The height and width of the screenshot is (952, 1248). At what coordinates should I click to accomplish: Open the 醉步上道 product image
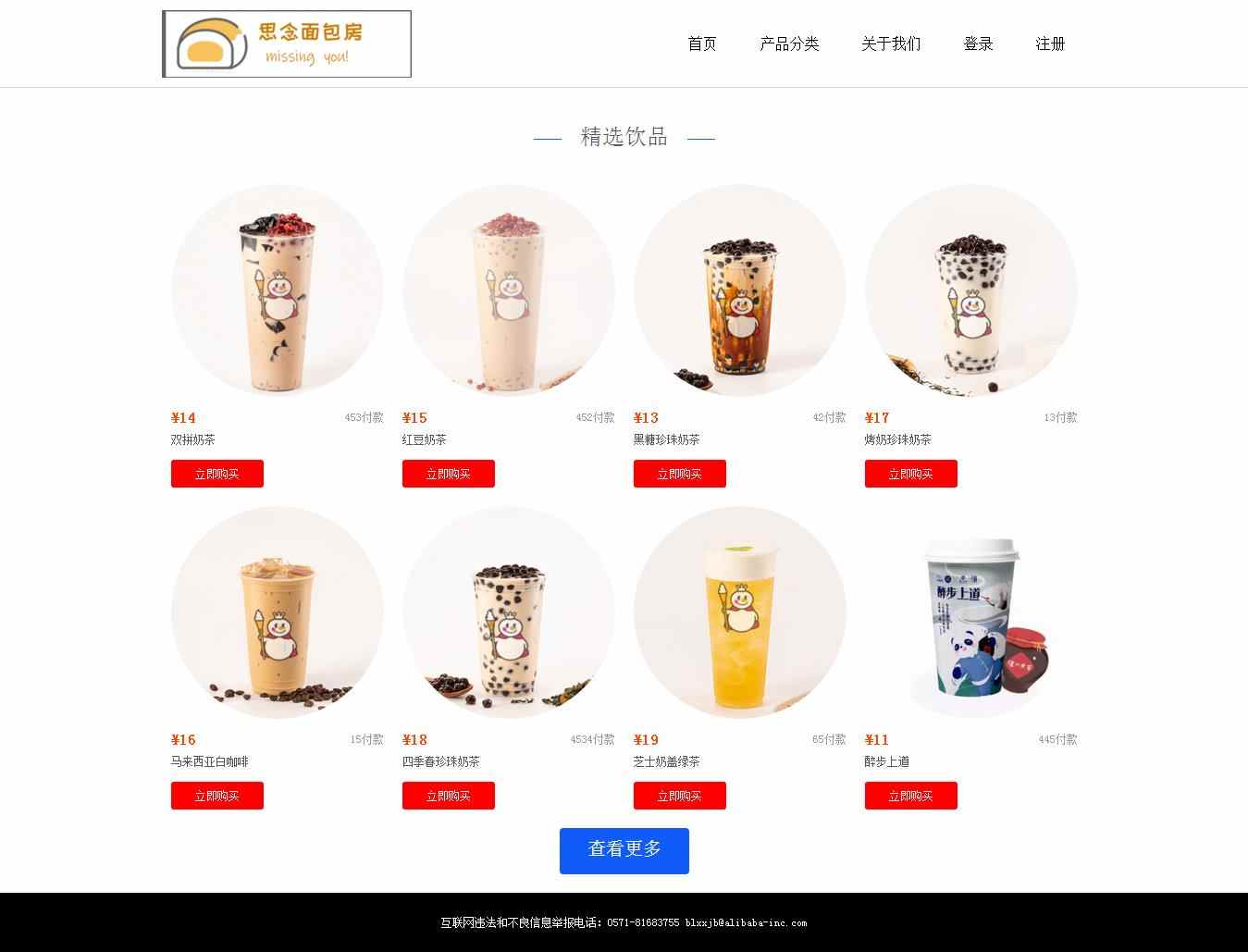click(x=970, y=612)
